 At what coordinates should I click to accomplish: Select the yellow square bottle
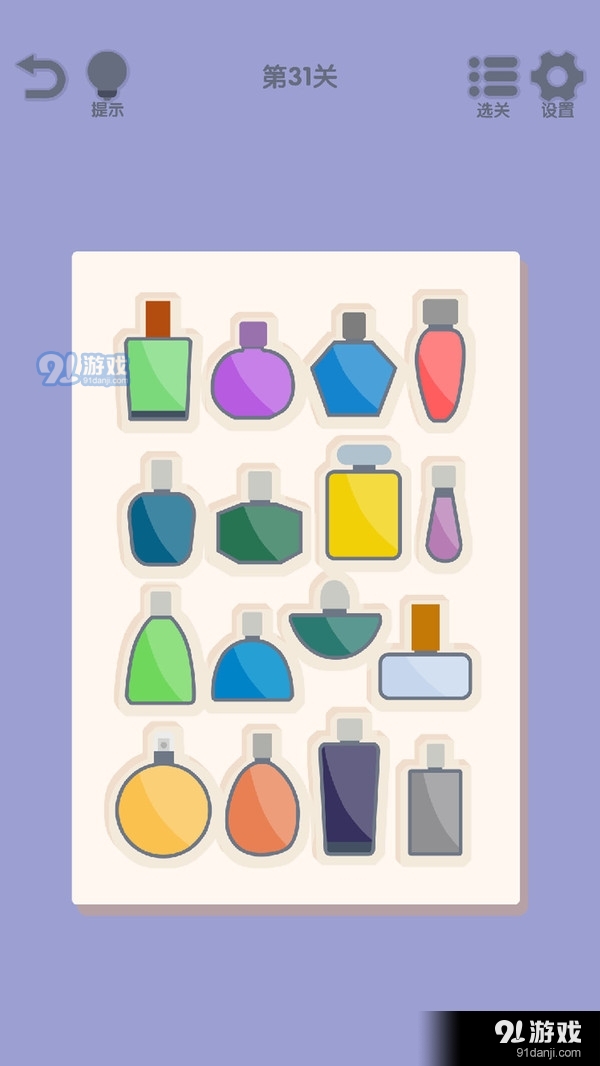362,510
